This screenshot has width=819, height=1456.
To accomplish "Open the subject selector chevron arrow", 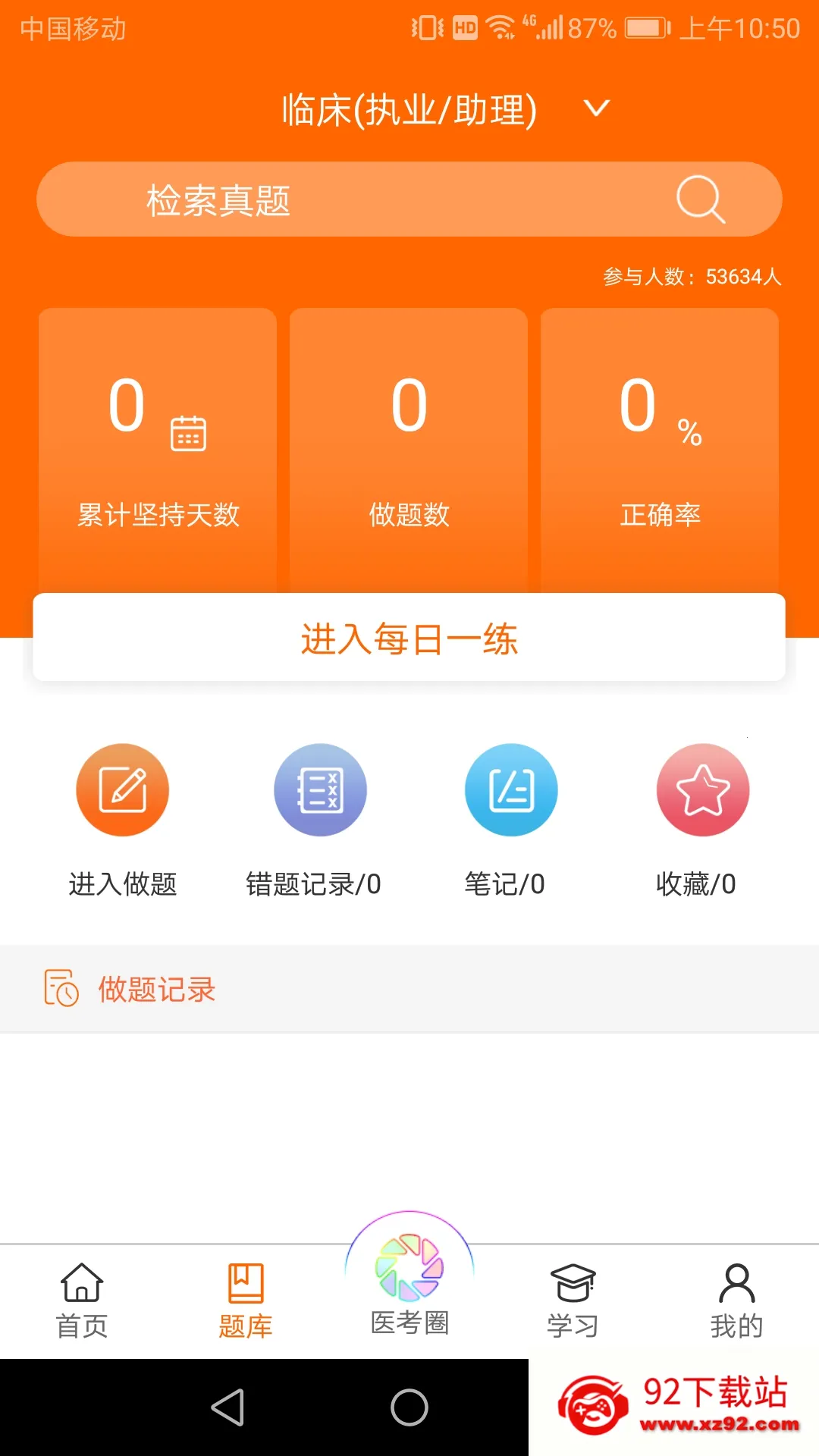I will (x=596, y=110).
